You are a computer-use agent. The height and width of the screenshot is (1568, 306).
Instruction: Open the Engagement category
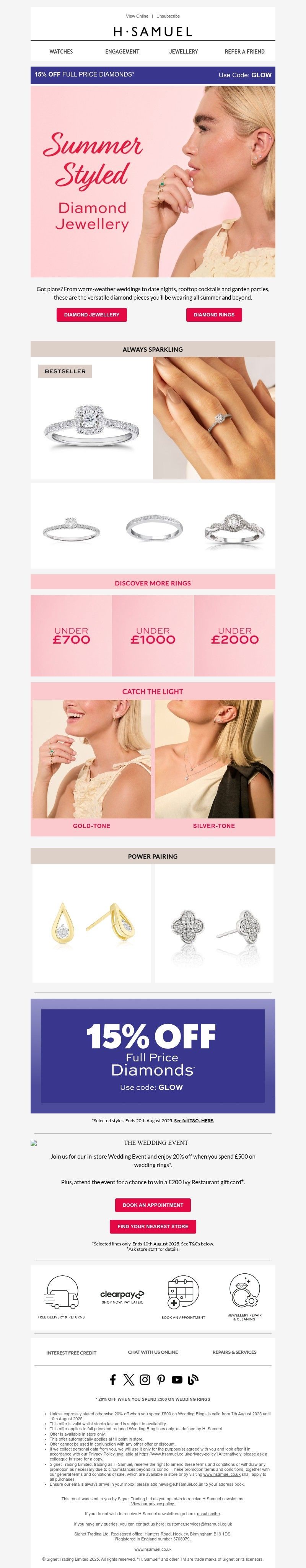coord(122,52)
